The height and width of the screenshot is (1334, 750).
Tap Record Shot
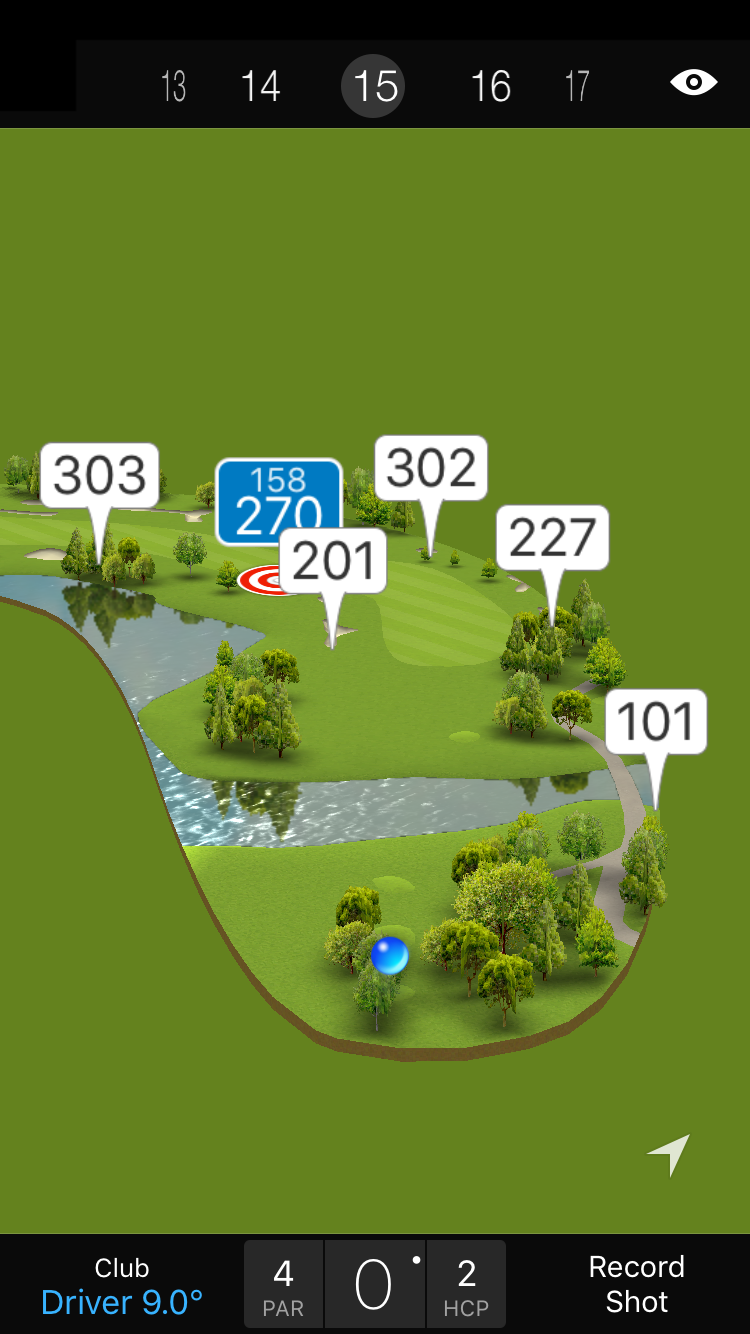pos(636,1284)
